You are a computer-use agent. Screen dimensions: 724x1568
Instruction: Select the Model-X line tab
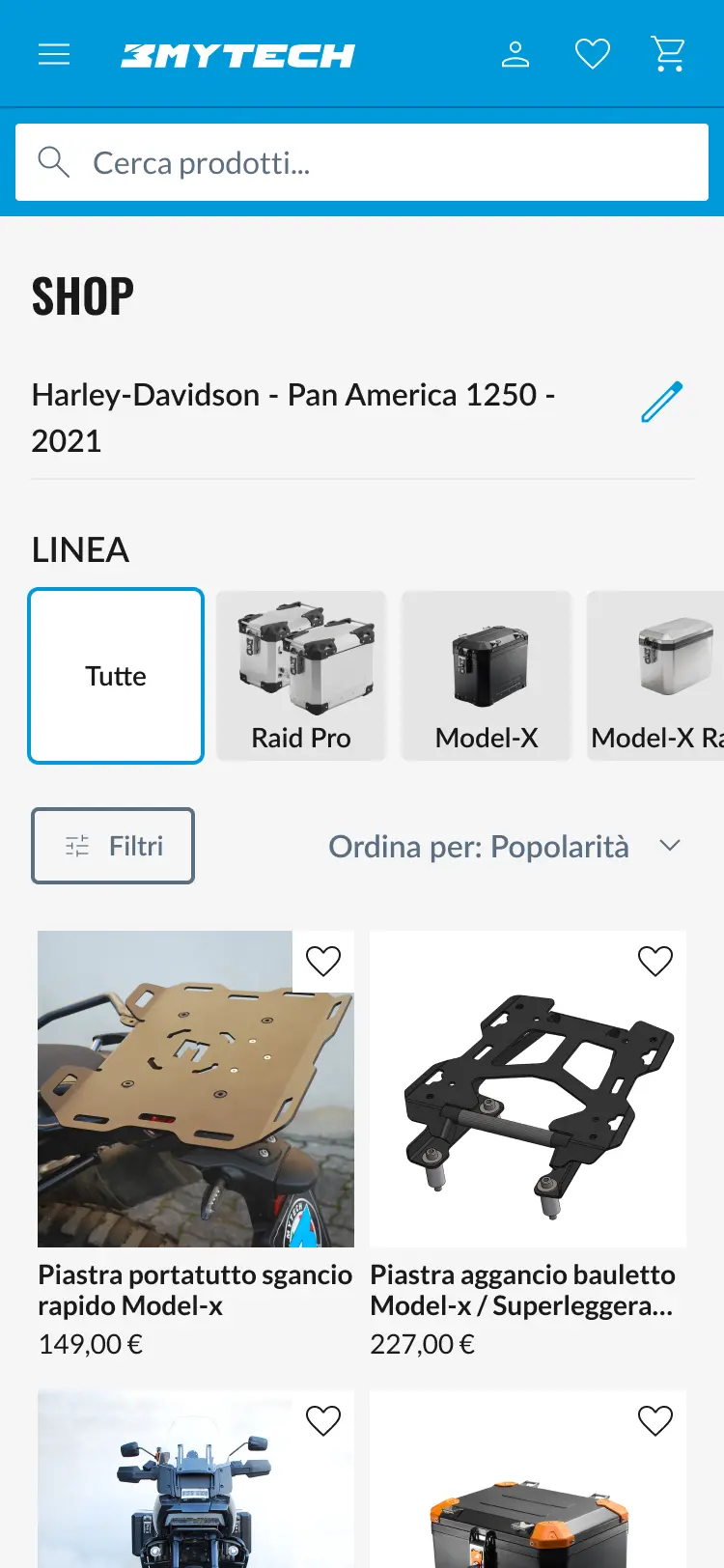pyautogui.click(x=486, y=676)
